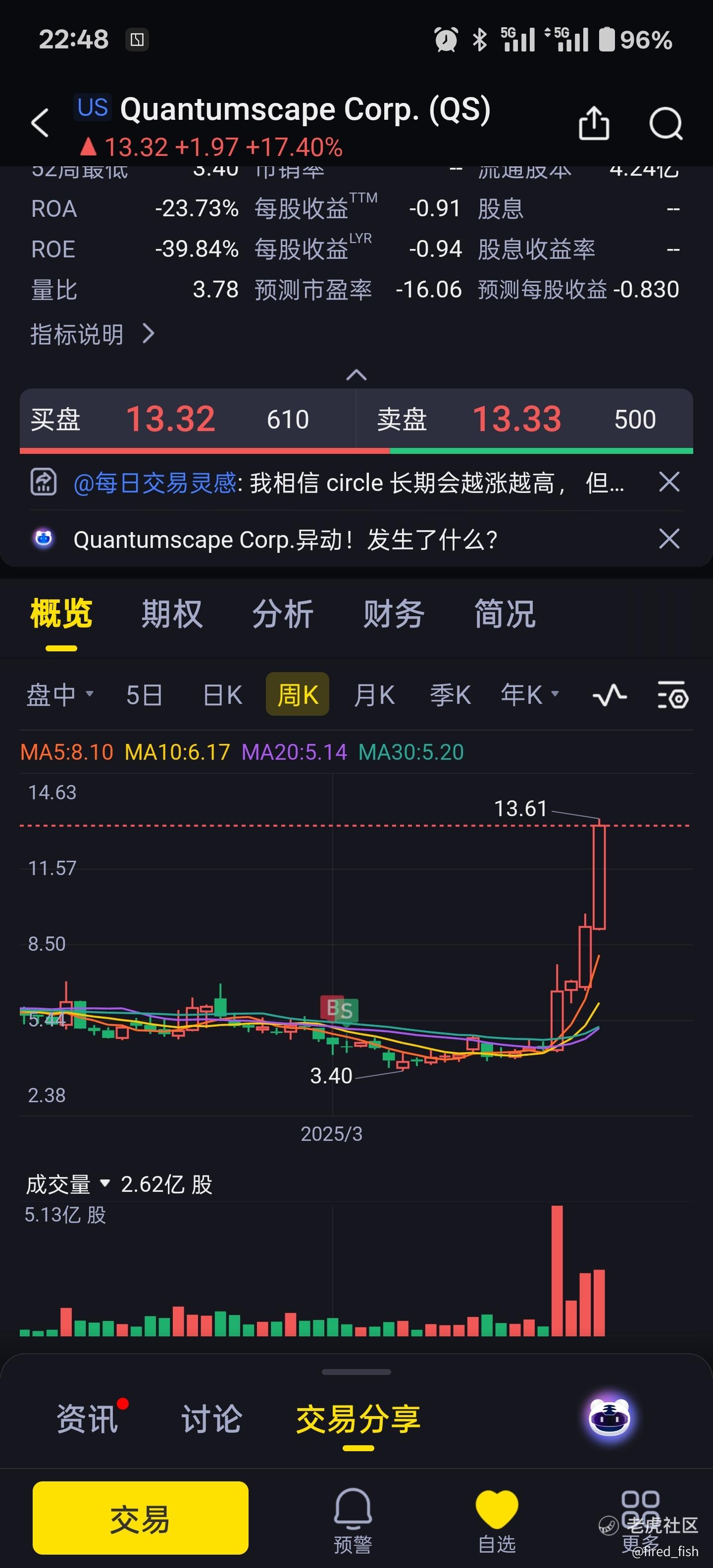This screenshot has height=1568, width=713.
Task: Switch to the 分析 tab
Action: tap(283, 614)
